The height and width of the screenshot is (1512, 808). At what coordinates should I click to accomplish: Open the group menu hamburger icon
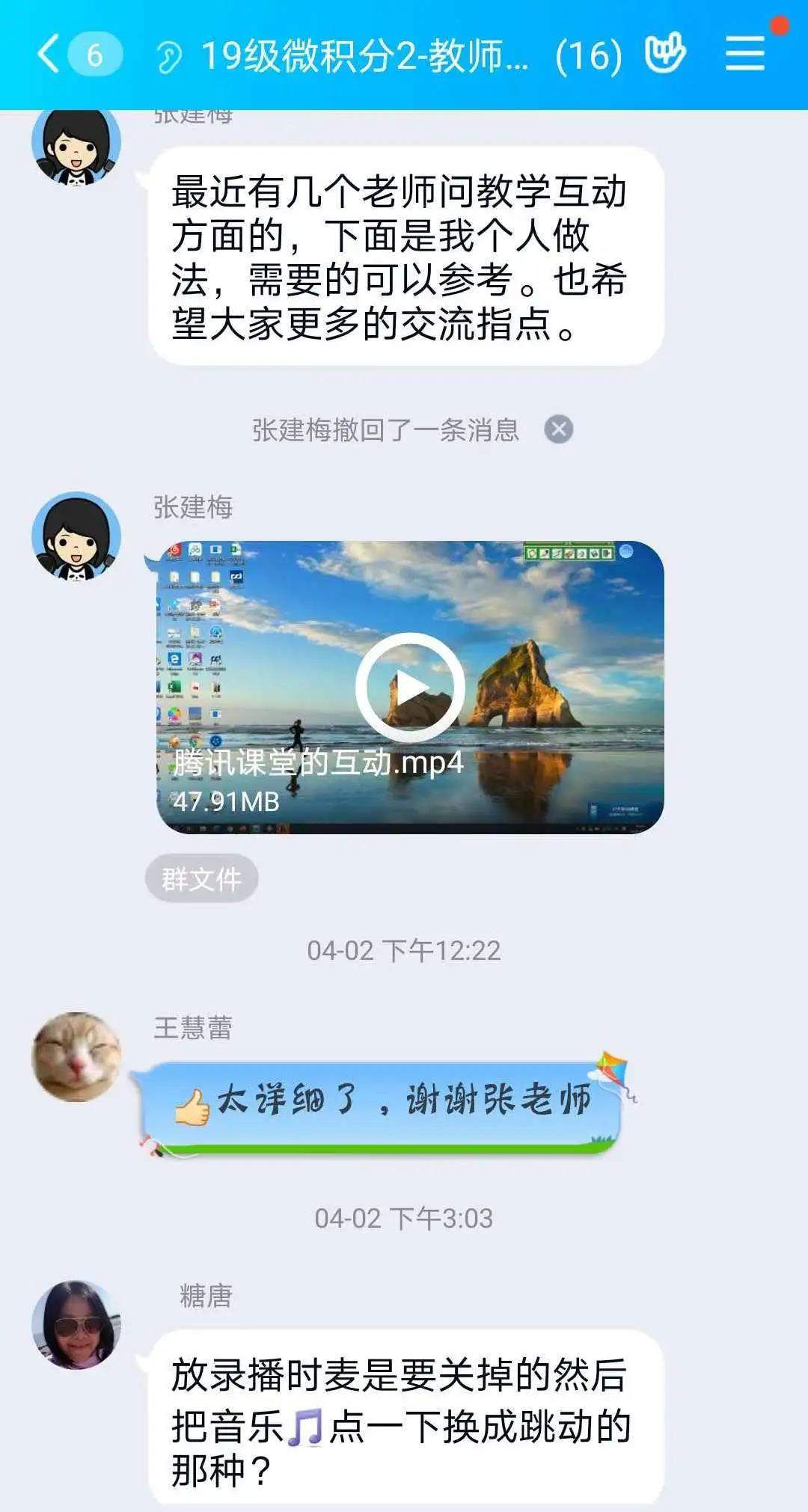745,54
